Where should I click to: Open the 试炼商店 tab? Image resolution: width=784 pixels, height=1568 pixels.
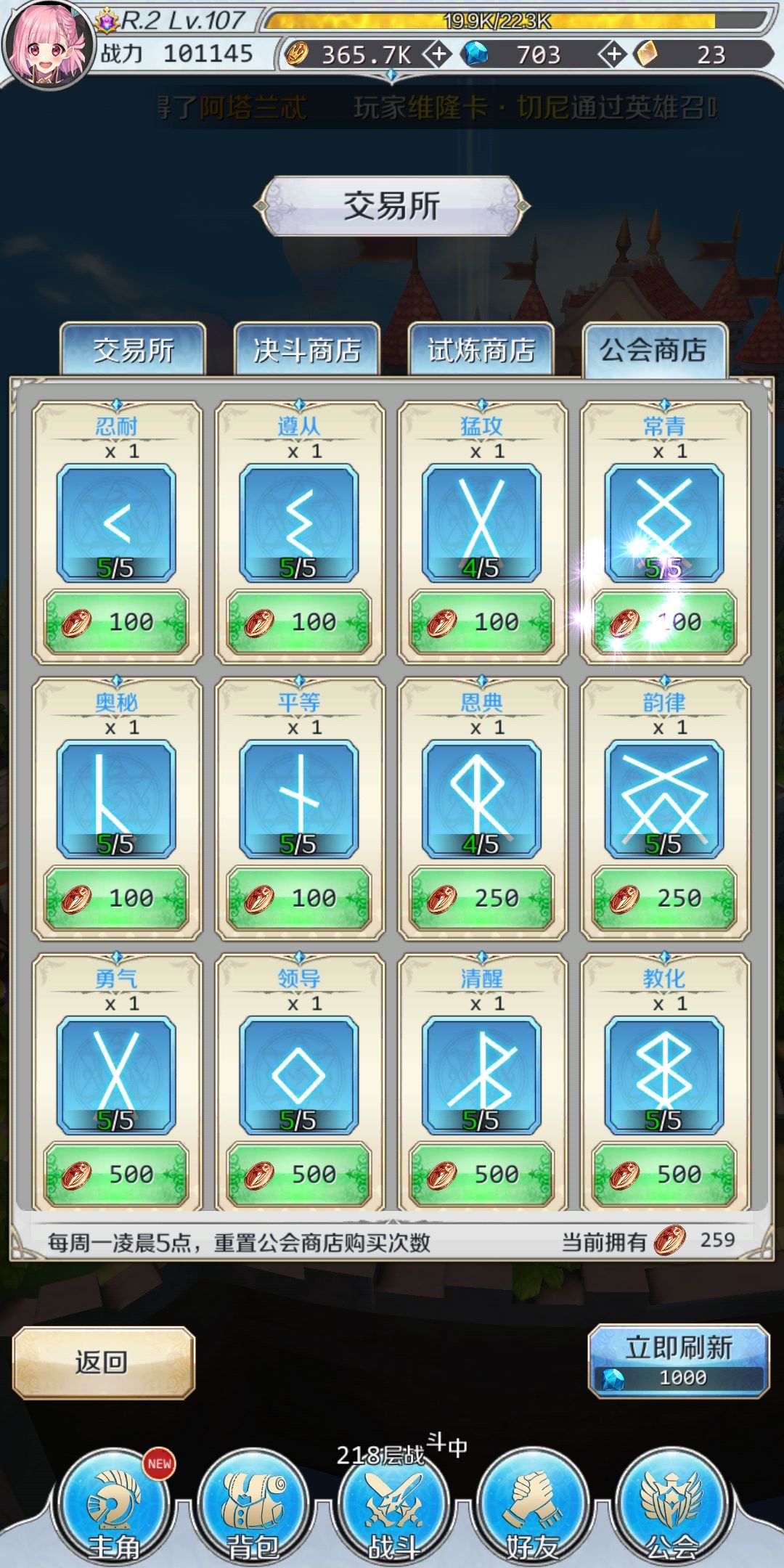[x=481, y=350]
